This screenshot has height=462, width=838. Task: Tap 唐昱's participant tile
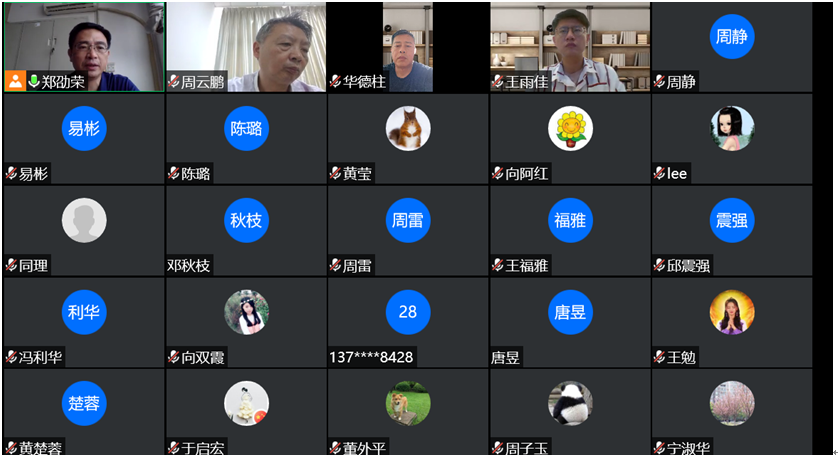(570, 322)
